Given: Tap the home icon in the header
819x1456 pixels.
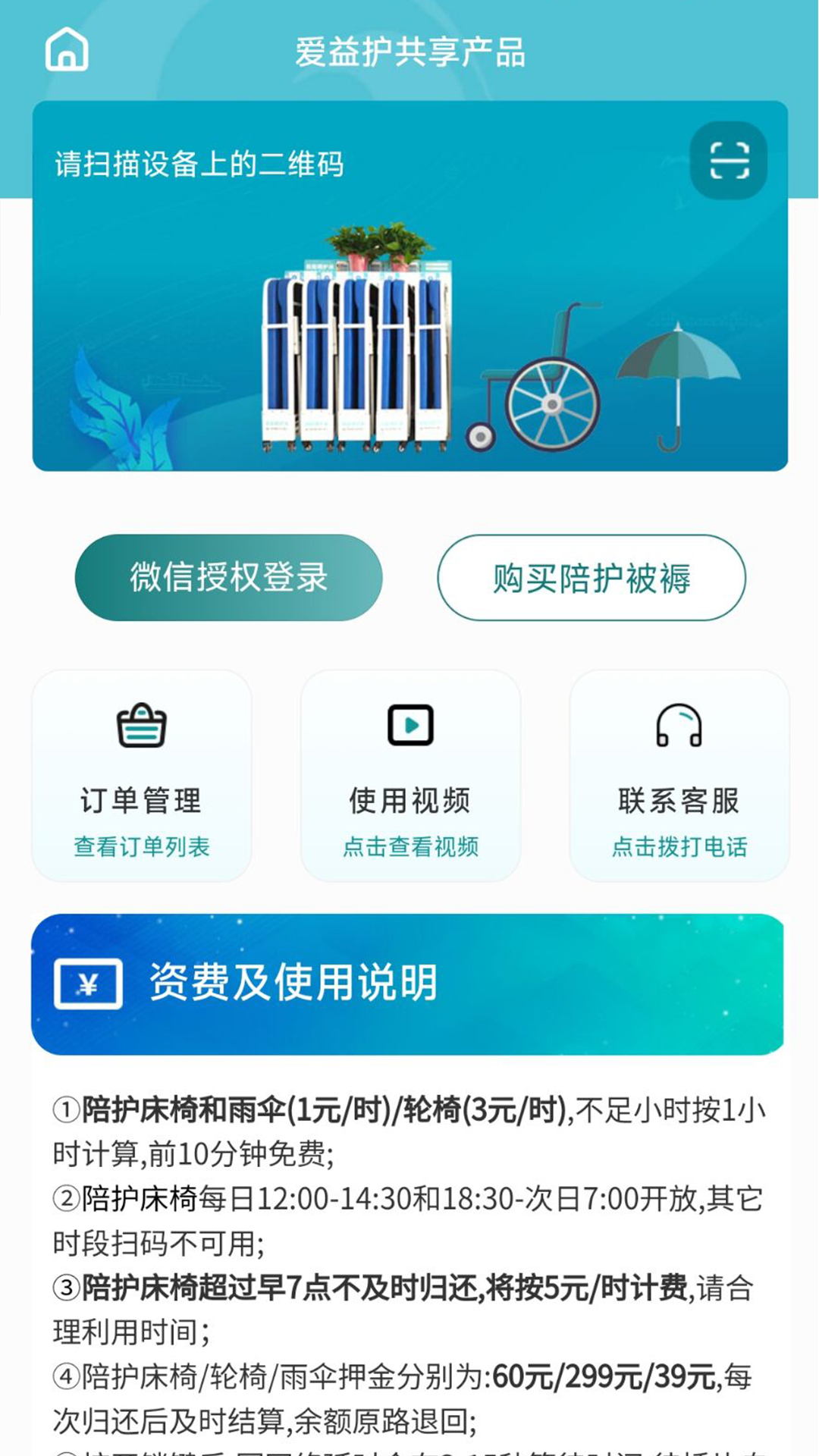Looking at the screenshot, I should [67, 50].
